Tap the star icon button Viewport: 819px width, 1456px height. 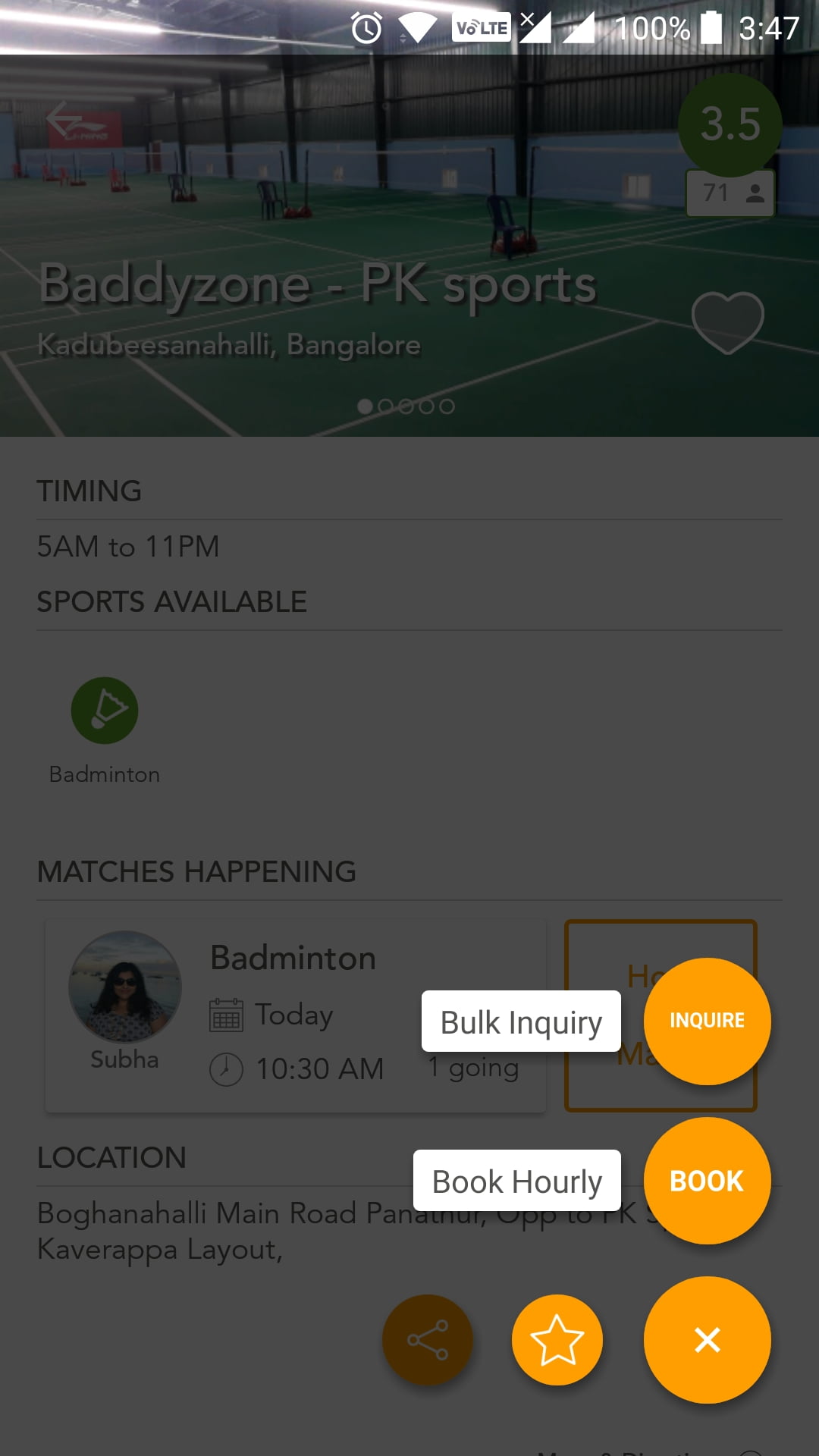[x=557, y=1340]
